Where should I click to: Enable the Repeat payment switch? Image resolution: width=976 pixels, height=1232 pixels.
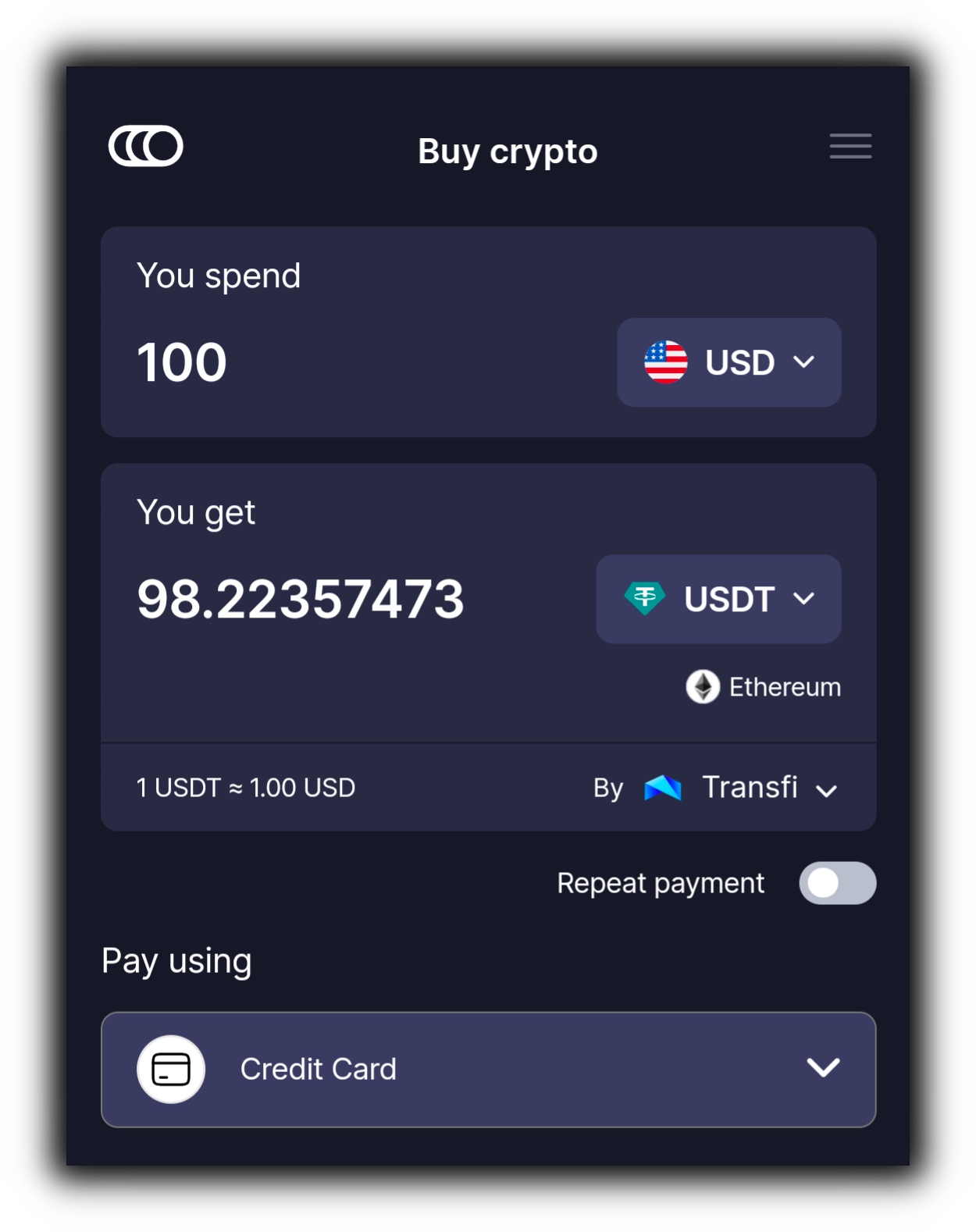tap(837, 883)
